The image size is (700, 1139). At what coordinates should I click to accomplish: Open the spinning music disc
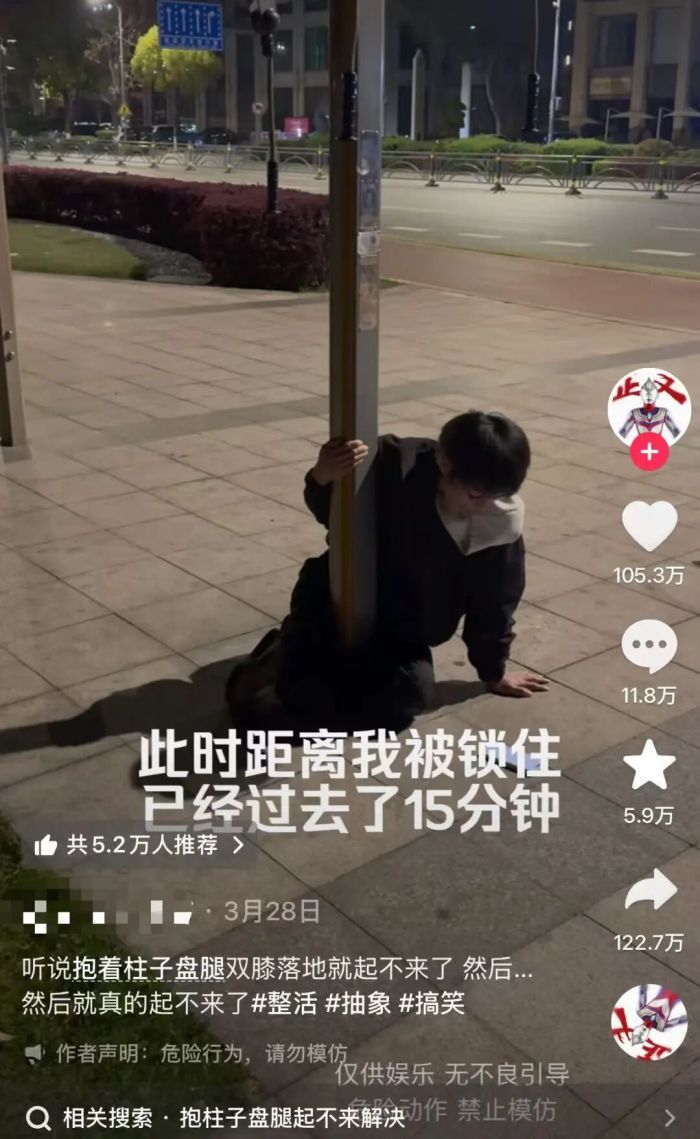[649, 1022]
